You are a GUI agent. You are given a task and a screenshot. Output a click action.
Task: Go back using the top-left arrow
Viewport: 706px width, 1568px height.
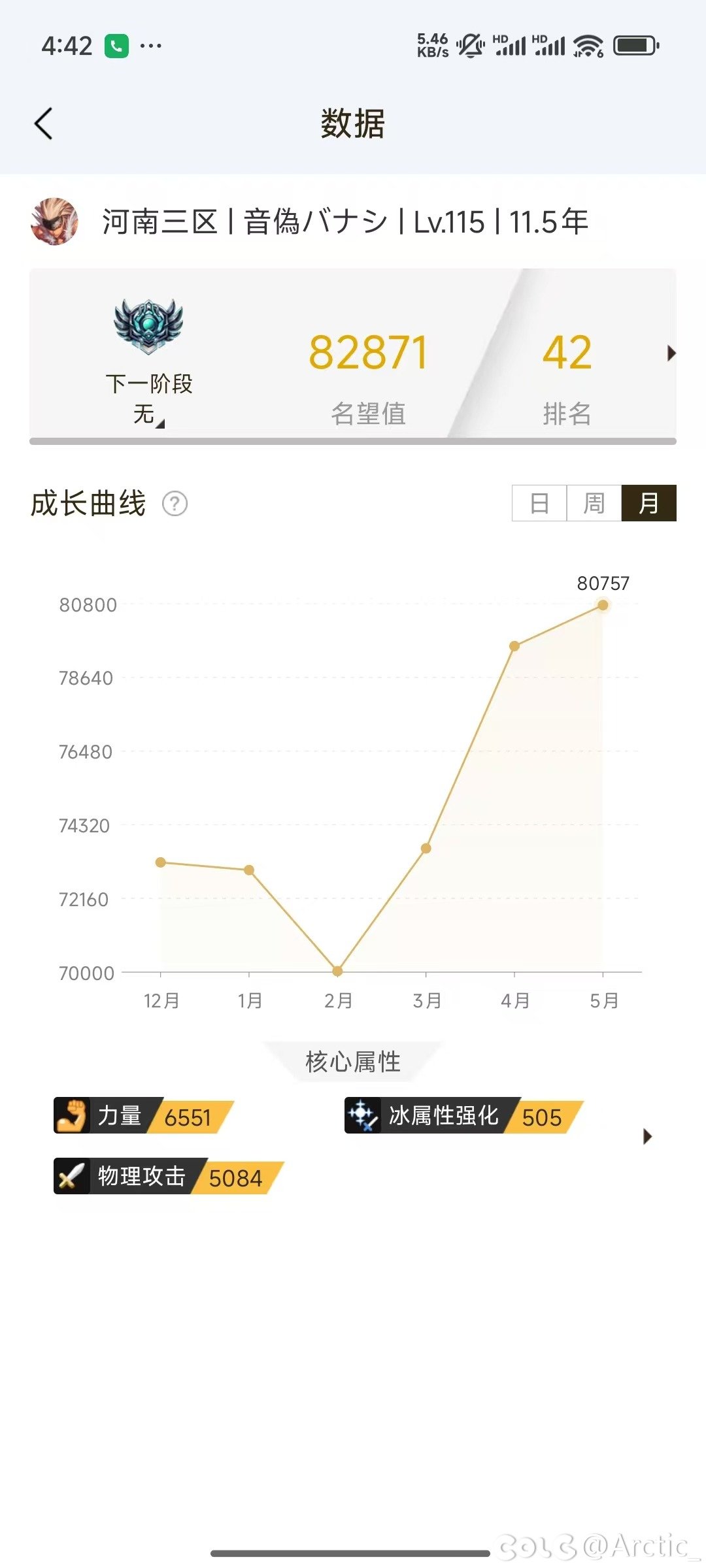[44, 123]
